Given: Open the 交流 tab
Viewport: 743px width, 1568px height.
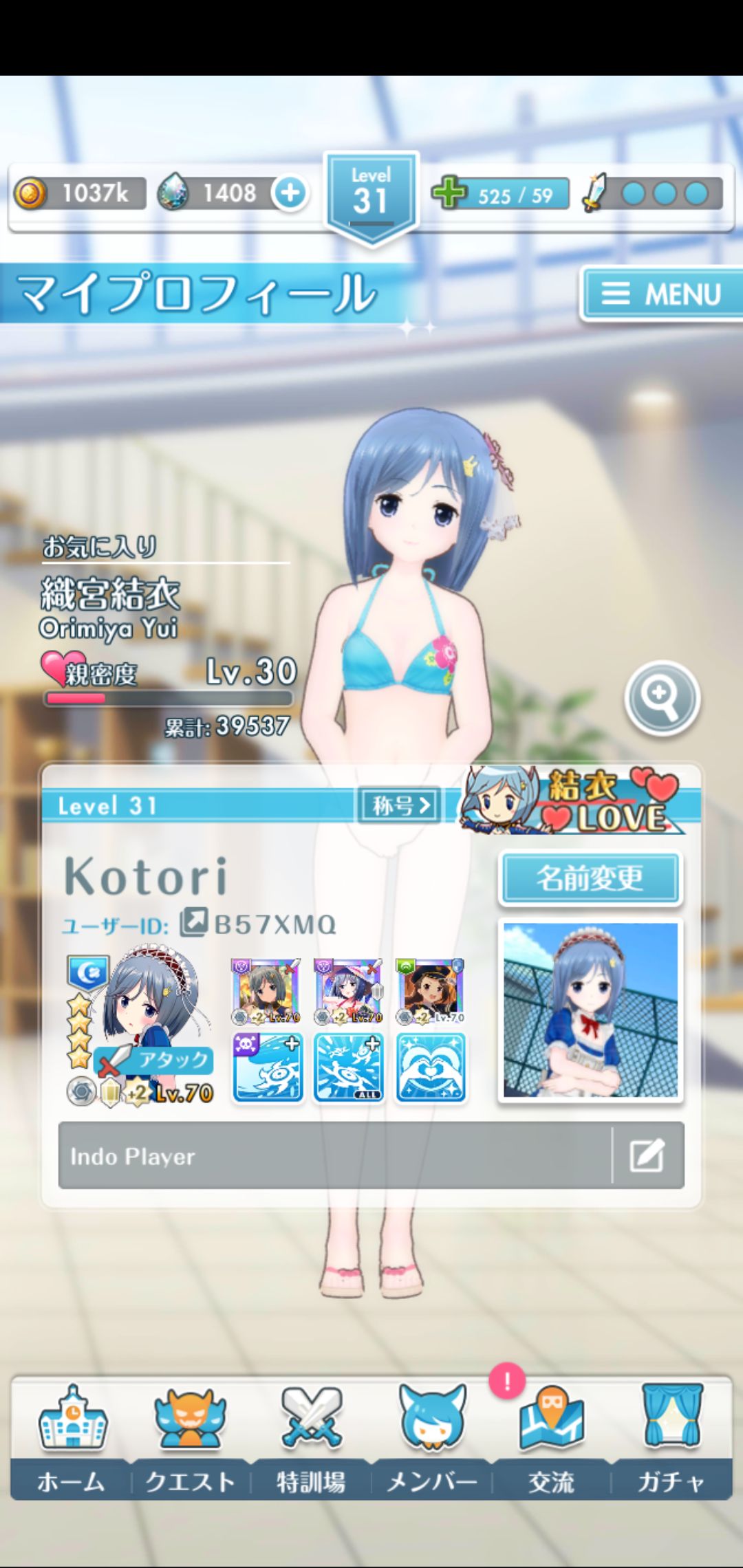Looking at the screenshot, I should (x=551, y=1439).
